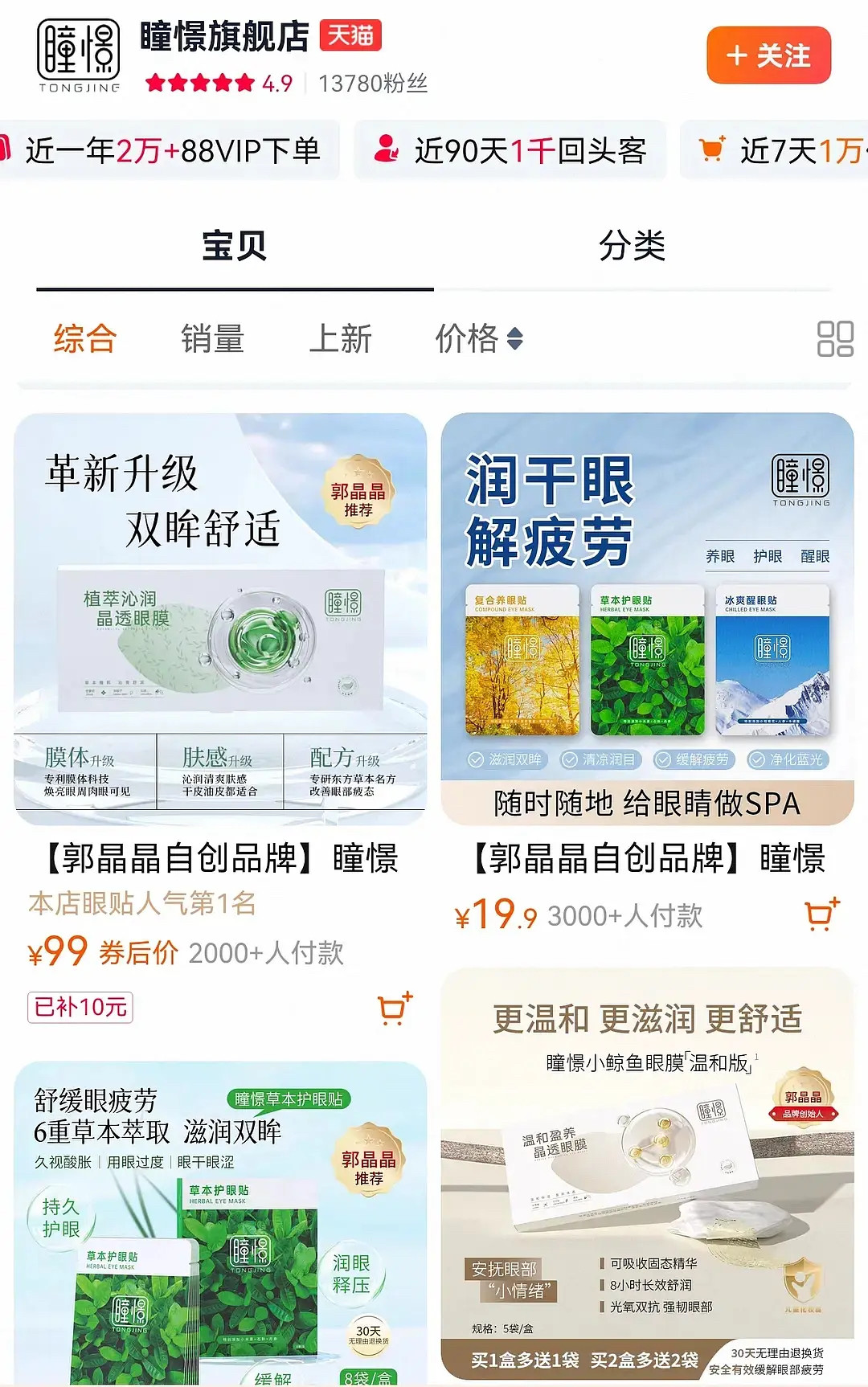Select the 宝贝 tab
868x1387 pixels.
pos(234,246)
